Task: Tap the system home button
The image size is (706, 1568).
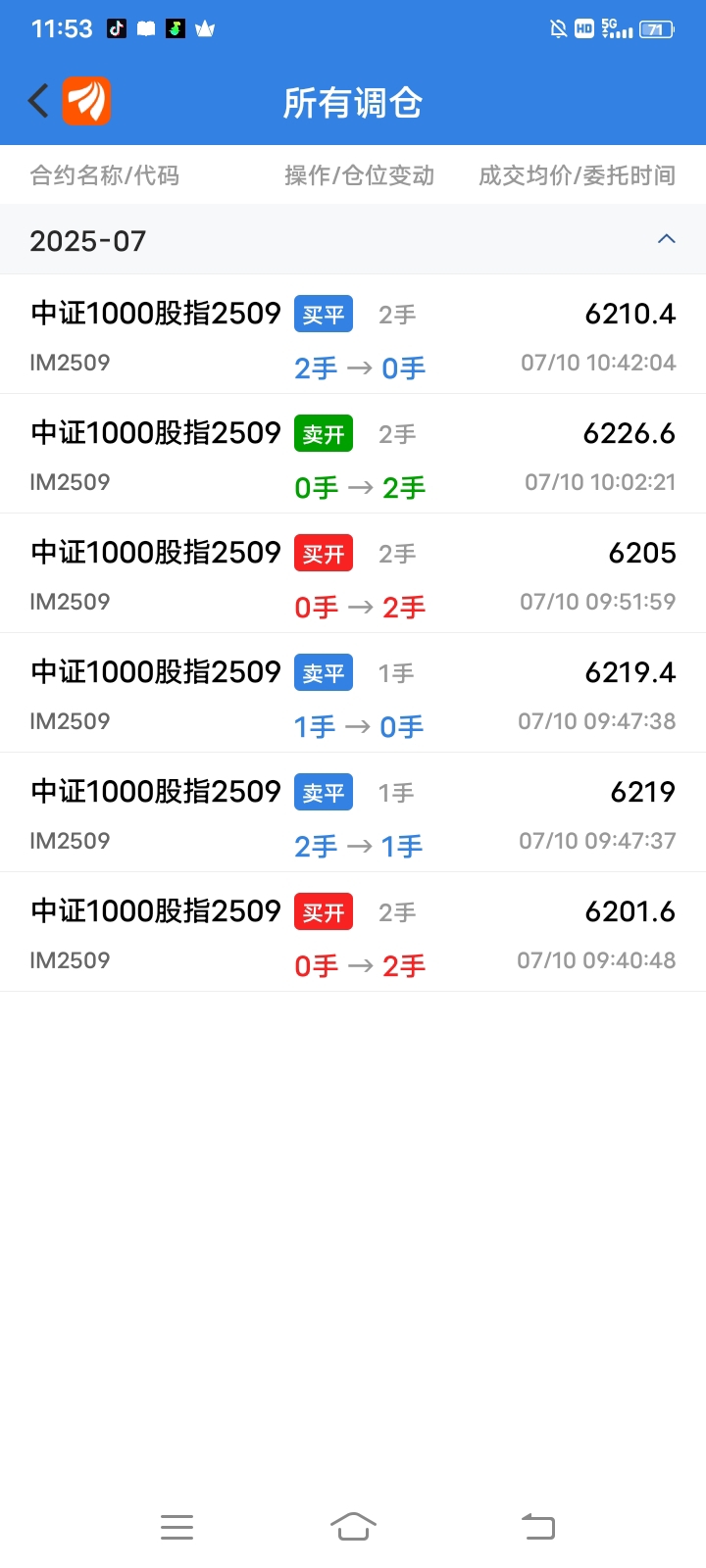Action: pyautogui.click(x=353, y=1526)
